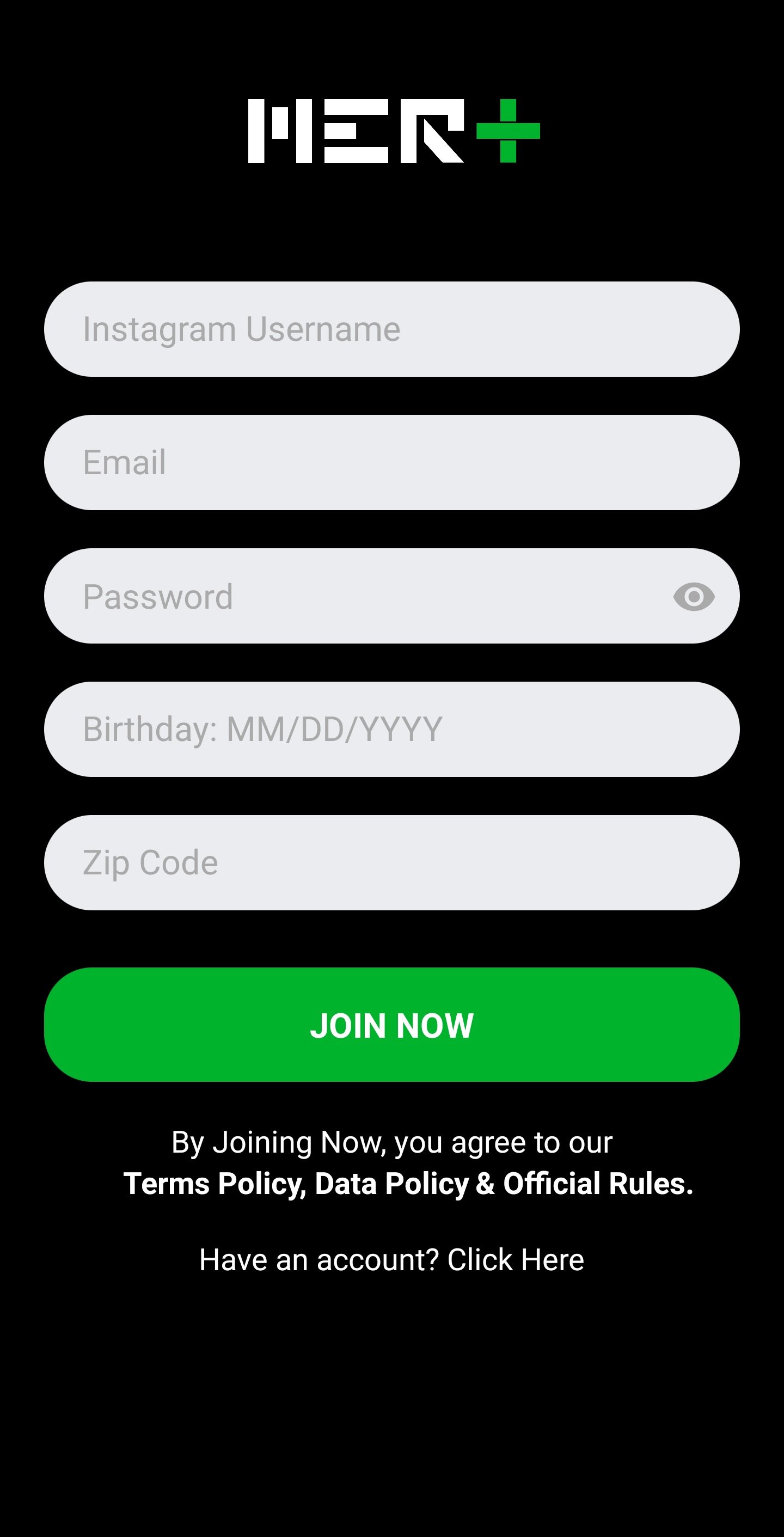Click the Instagram Username field
Viewport: 784px width, 1537px height.
(x=392, y=328)
